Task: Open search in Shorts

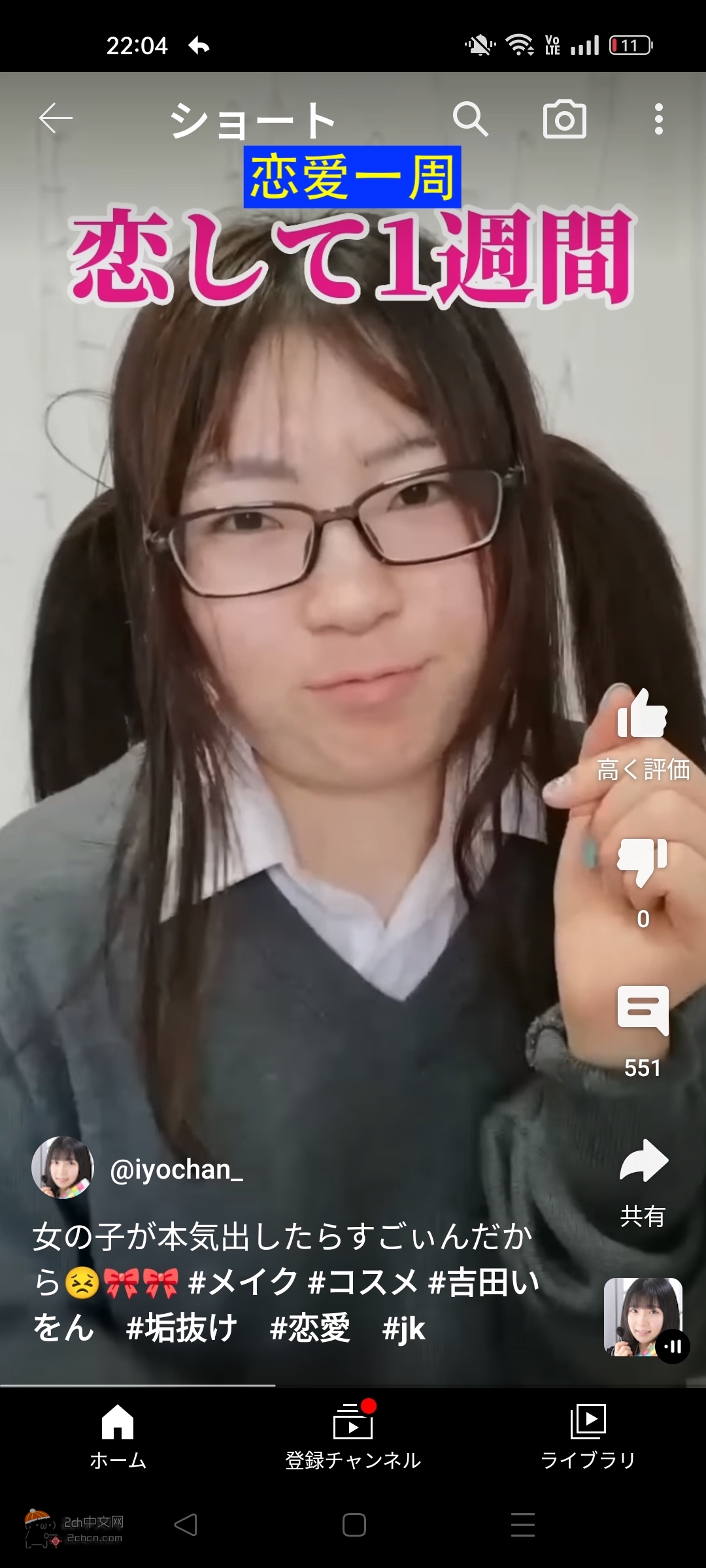Action: (x=471, y=119)
